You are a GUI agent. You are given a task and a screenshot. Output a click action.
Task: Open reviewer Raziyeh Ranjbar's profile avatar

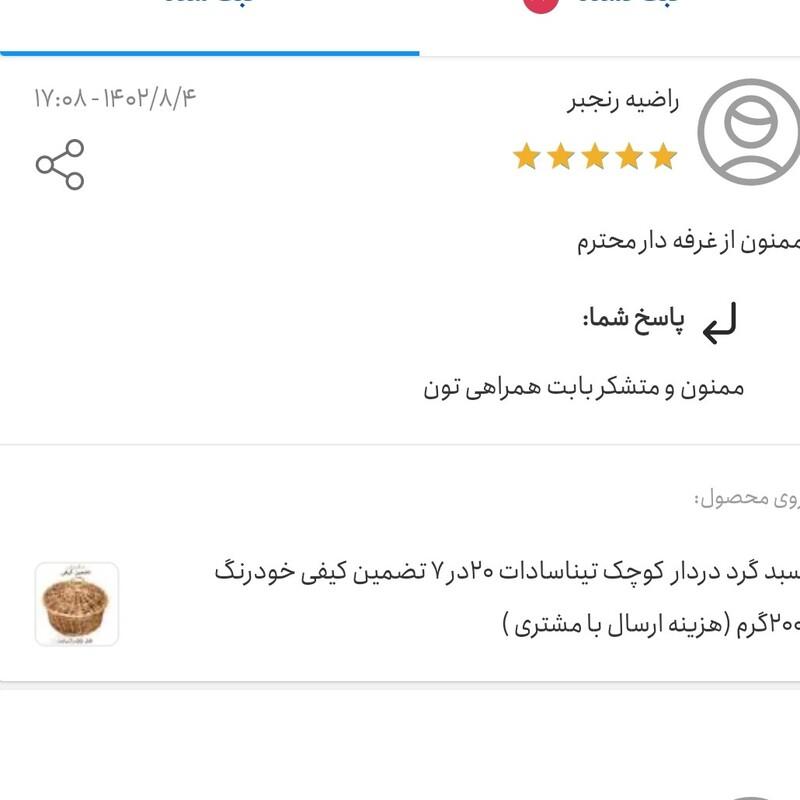pyautogui.click(x=748, y=131)
